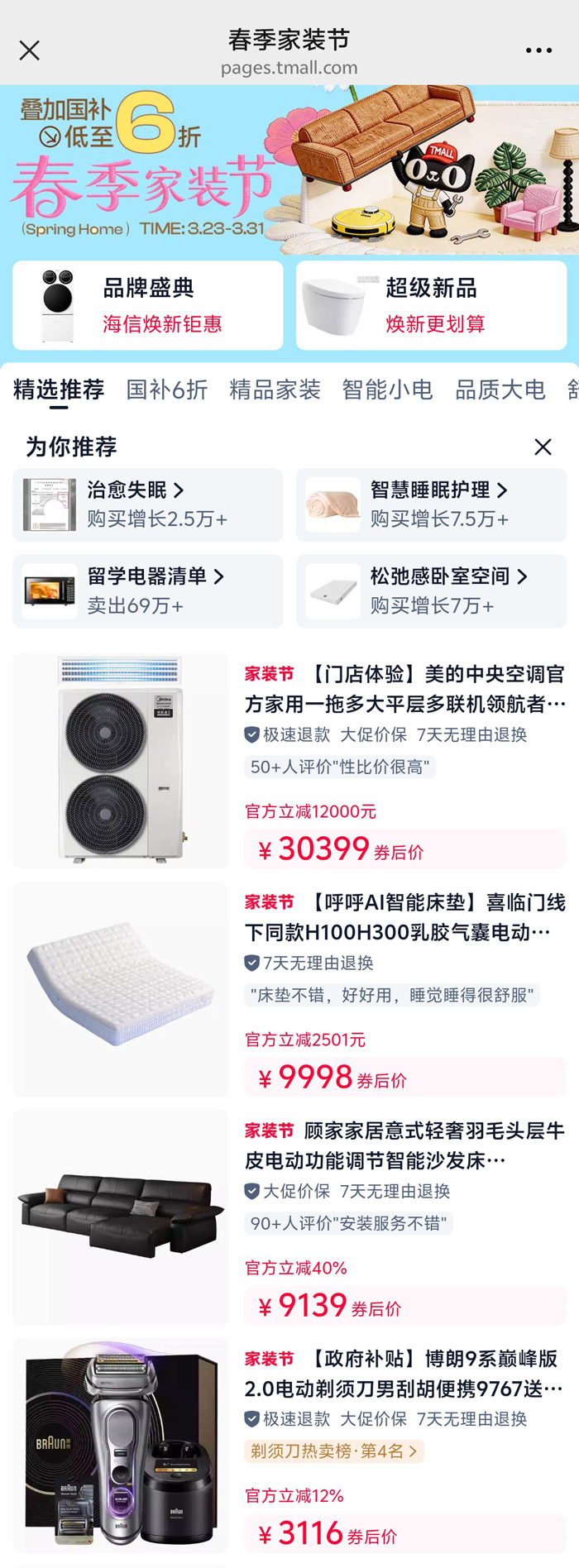Open the 松弛感卧室空间 recommendation

(431, 591)
